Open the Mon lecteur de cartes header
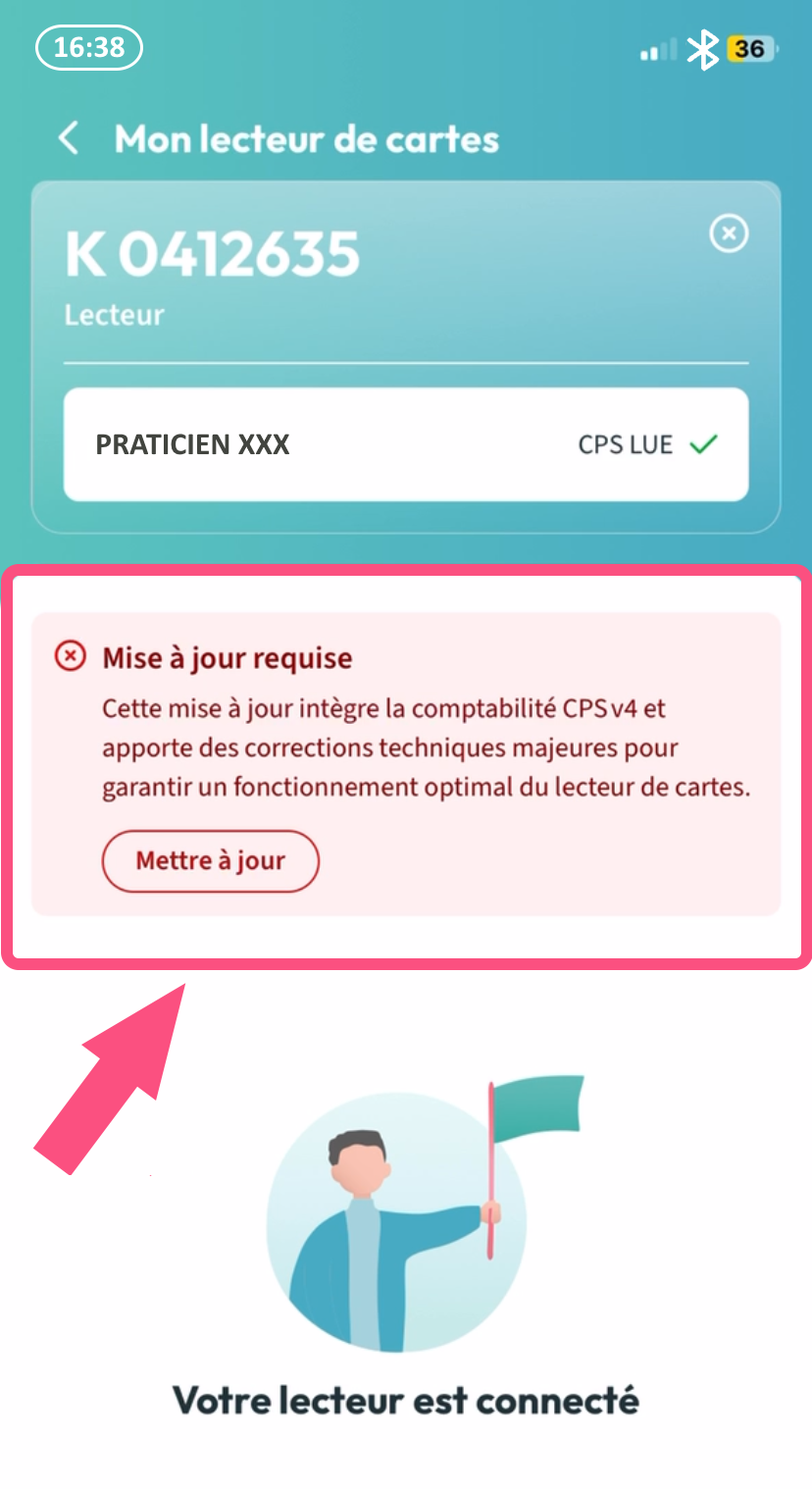The image size is (812, 1489). point(306,138)
